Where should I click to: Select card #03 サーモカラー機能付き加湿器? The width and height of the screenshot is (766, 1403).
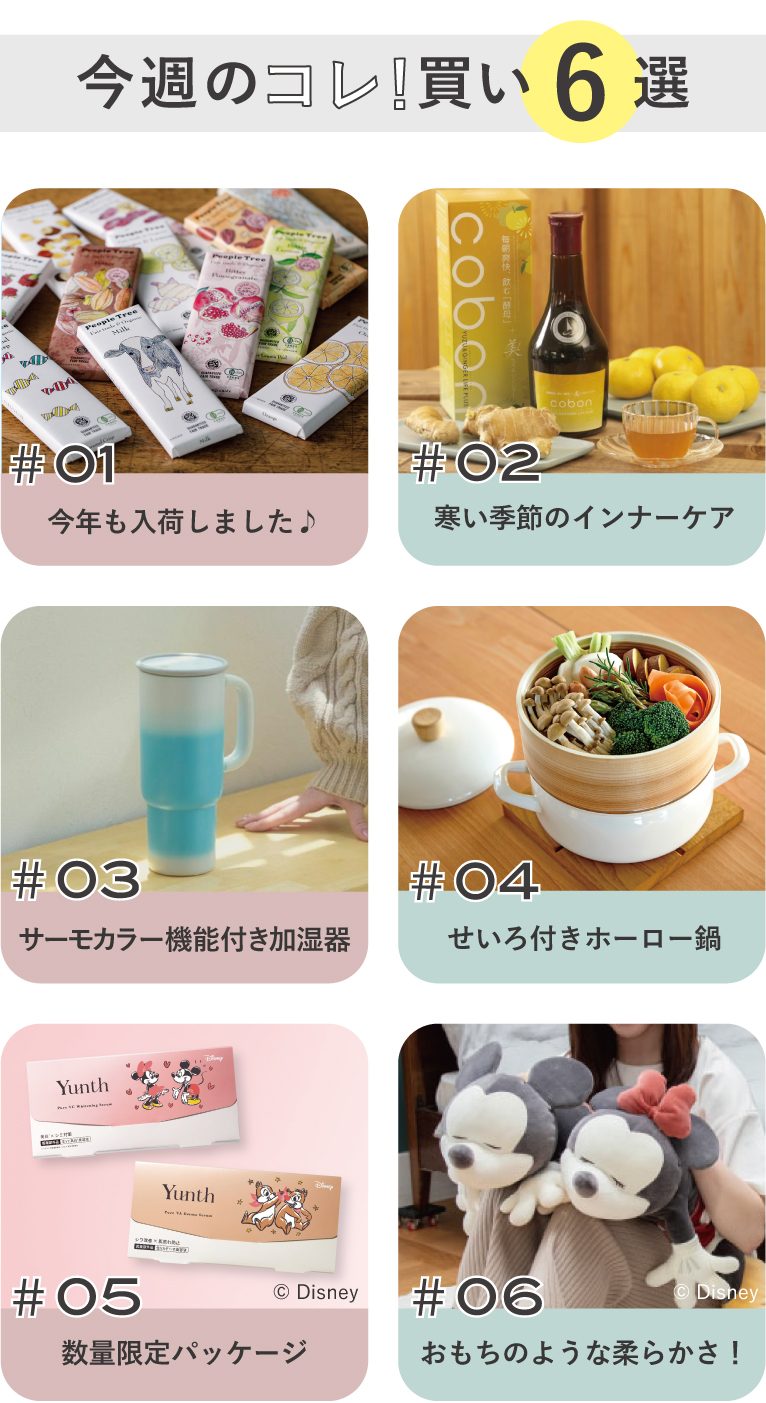click(184, 793)
